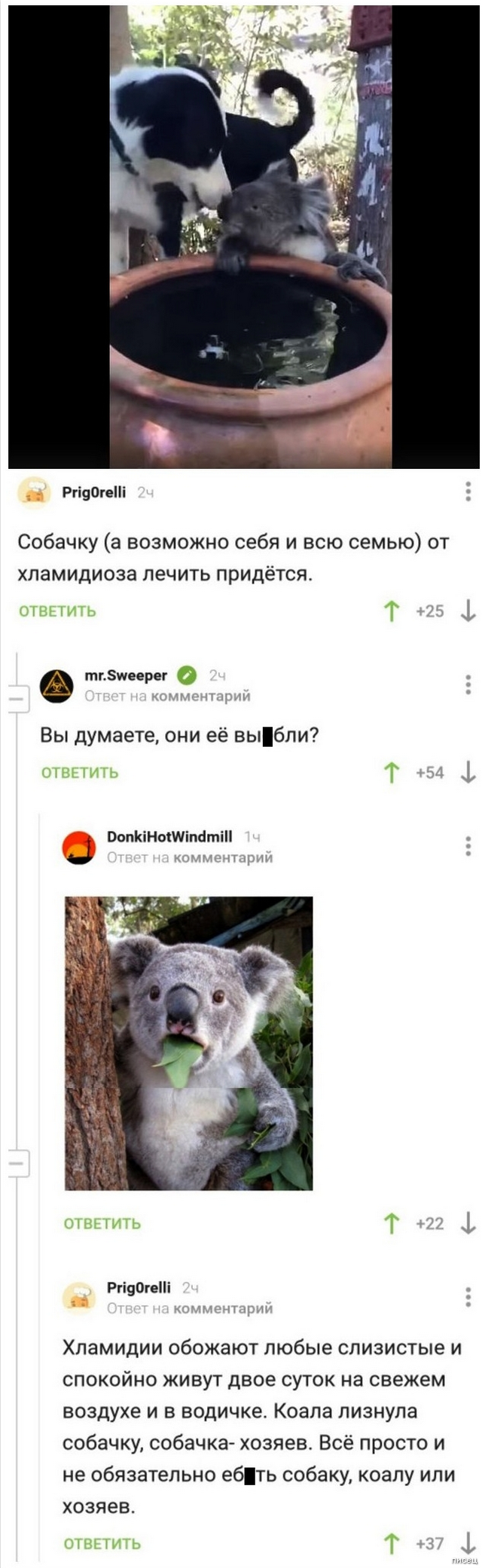
Task: Downvote the comment rated +25
Action: pyautogui.click(x=468, y=610)
